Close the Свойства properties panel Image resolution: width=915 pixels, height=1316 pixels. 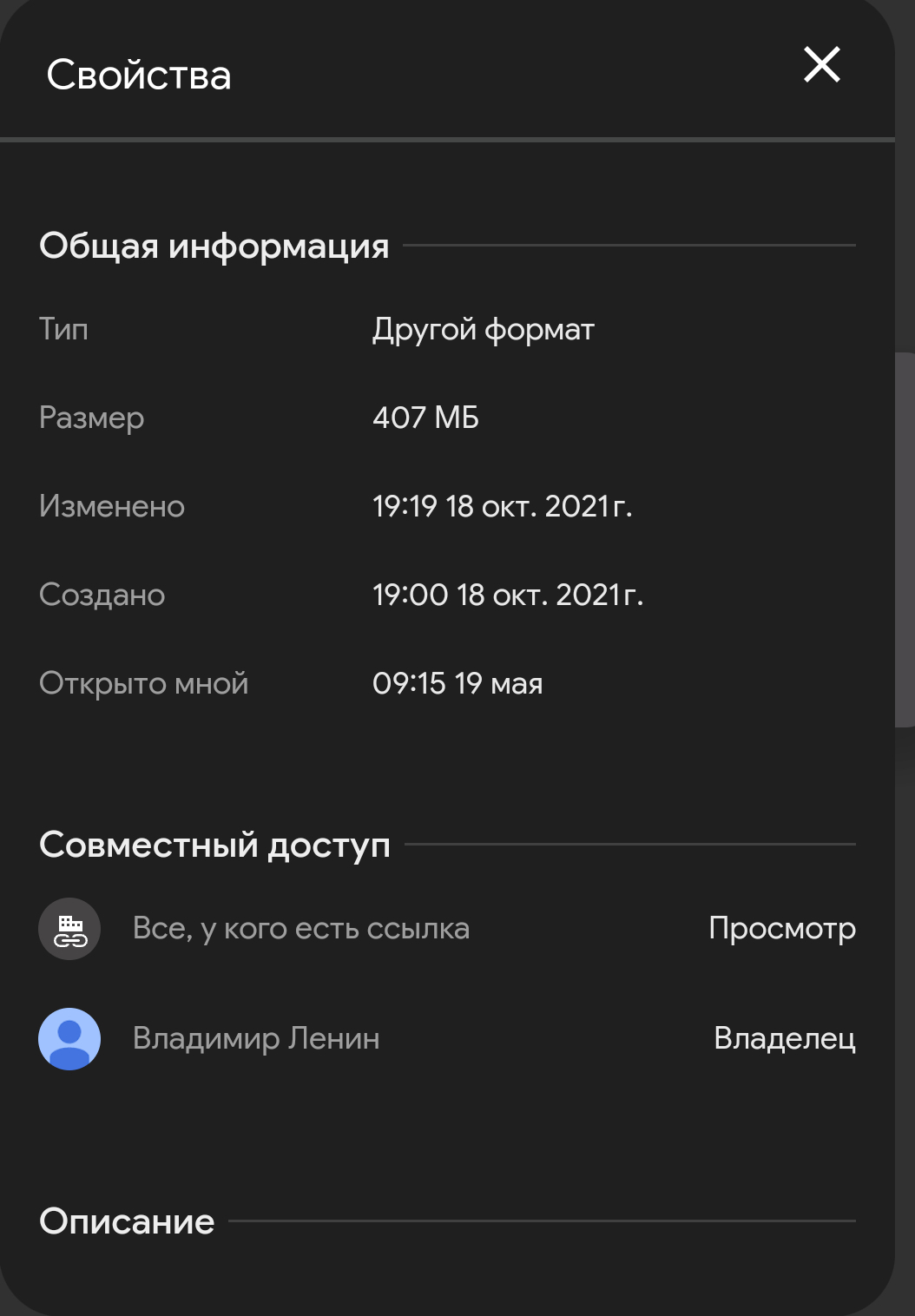coord(821,65)
